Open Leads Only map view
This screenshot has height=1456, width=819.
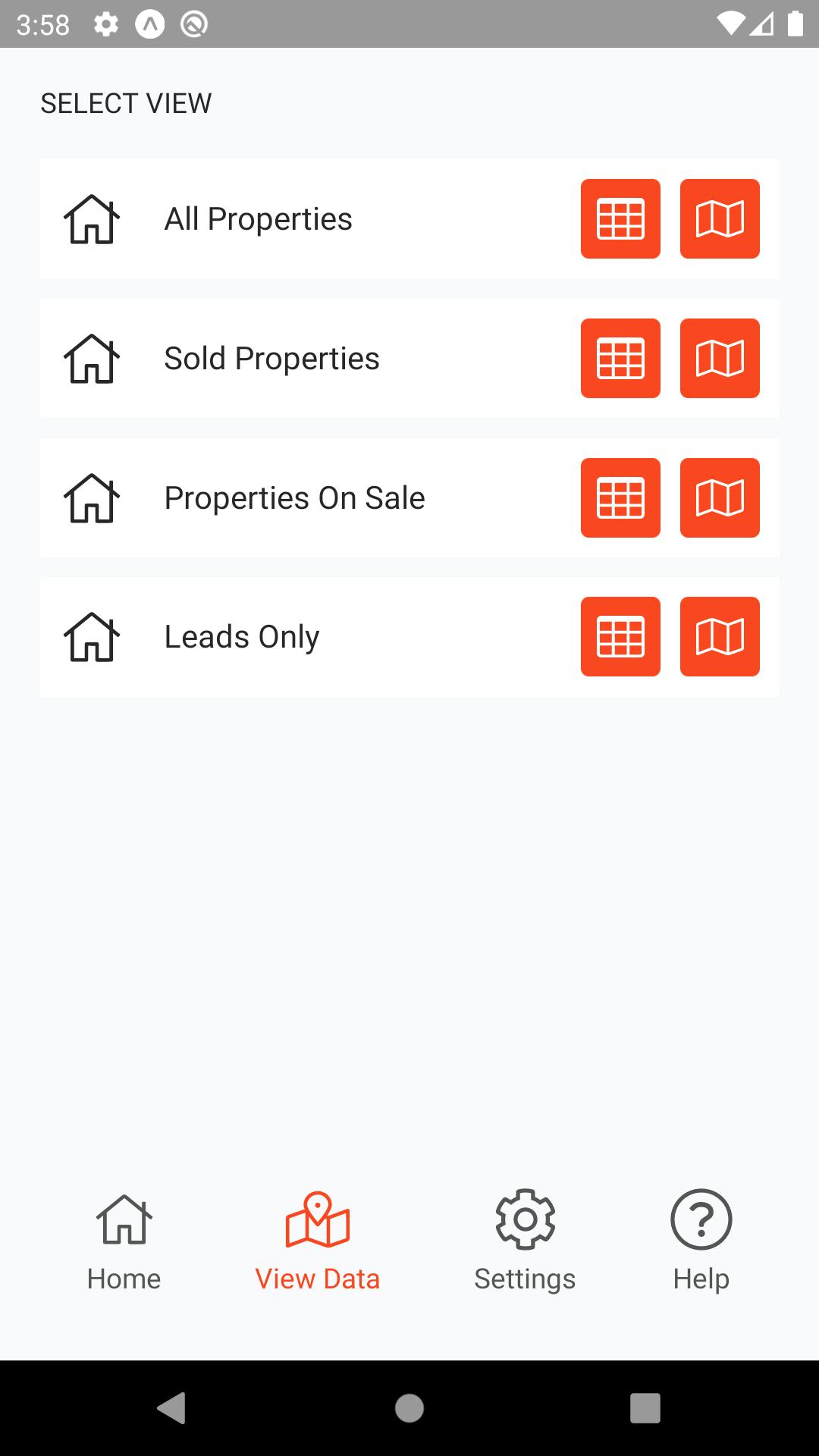click(720, 637)
